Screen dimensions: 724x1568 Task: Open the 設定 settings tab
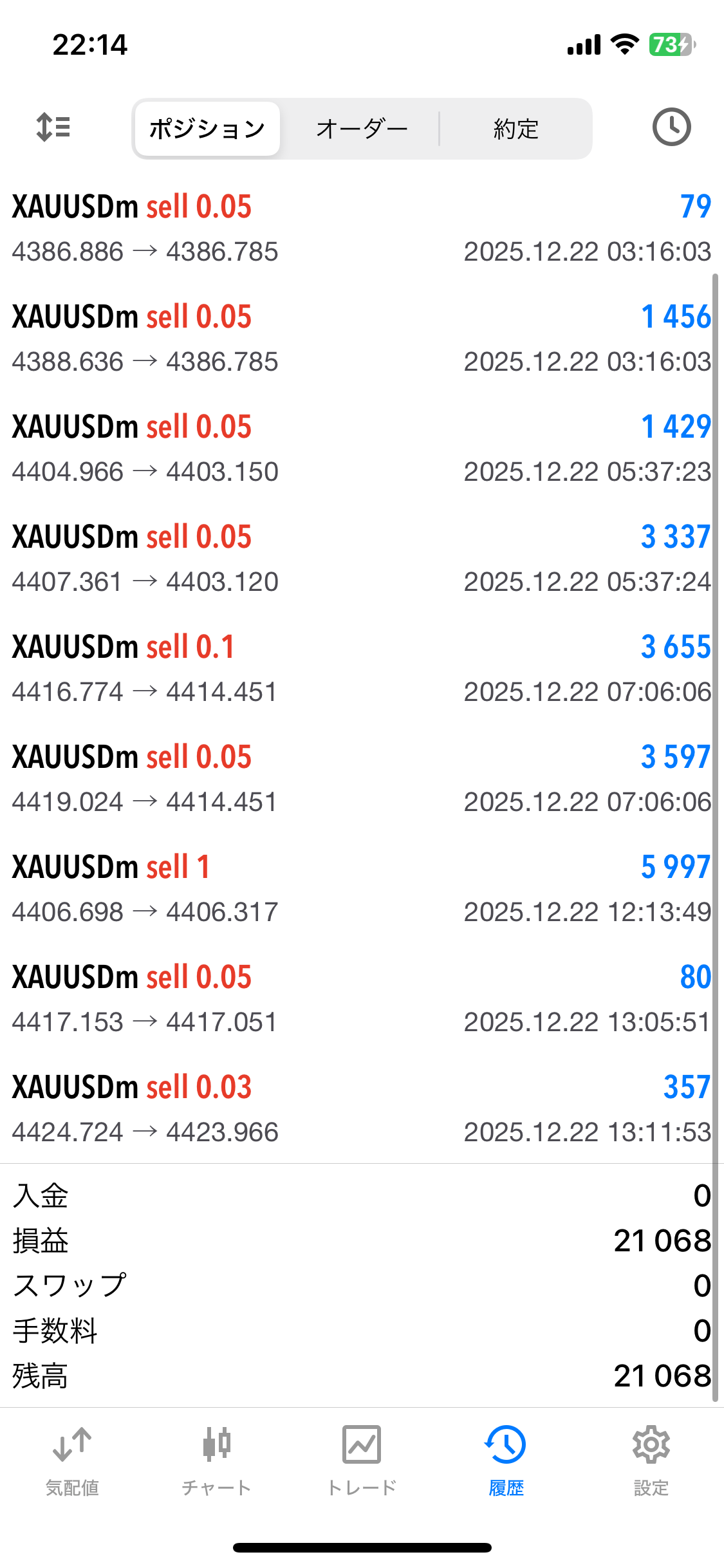point(651,1460)
